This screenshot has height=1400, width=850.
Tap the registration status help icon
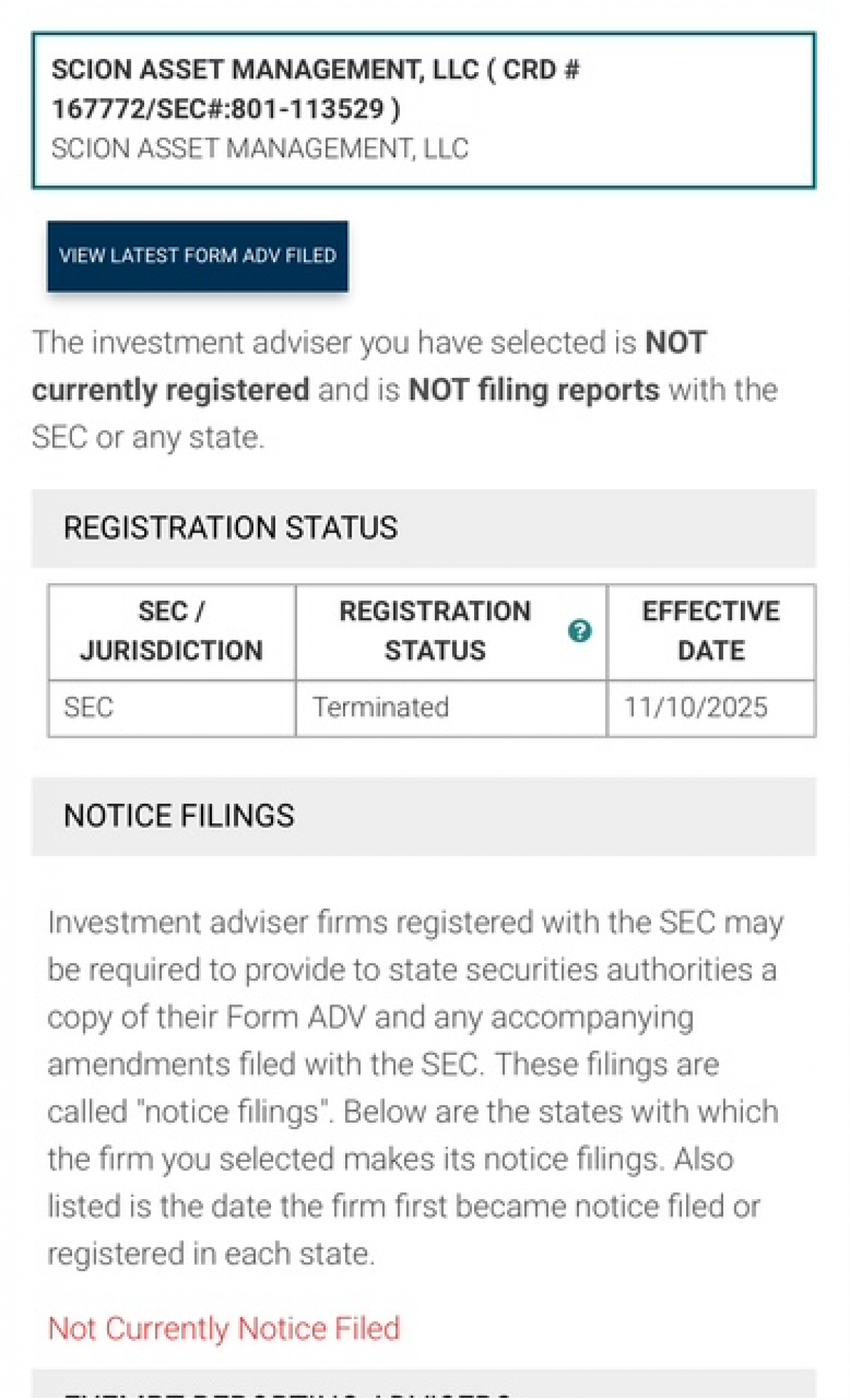(579, 631)
